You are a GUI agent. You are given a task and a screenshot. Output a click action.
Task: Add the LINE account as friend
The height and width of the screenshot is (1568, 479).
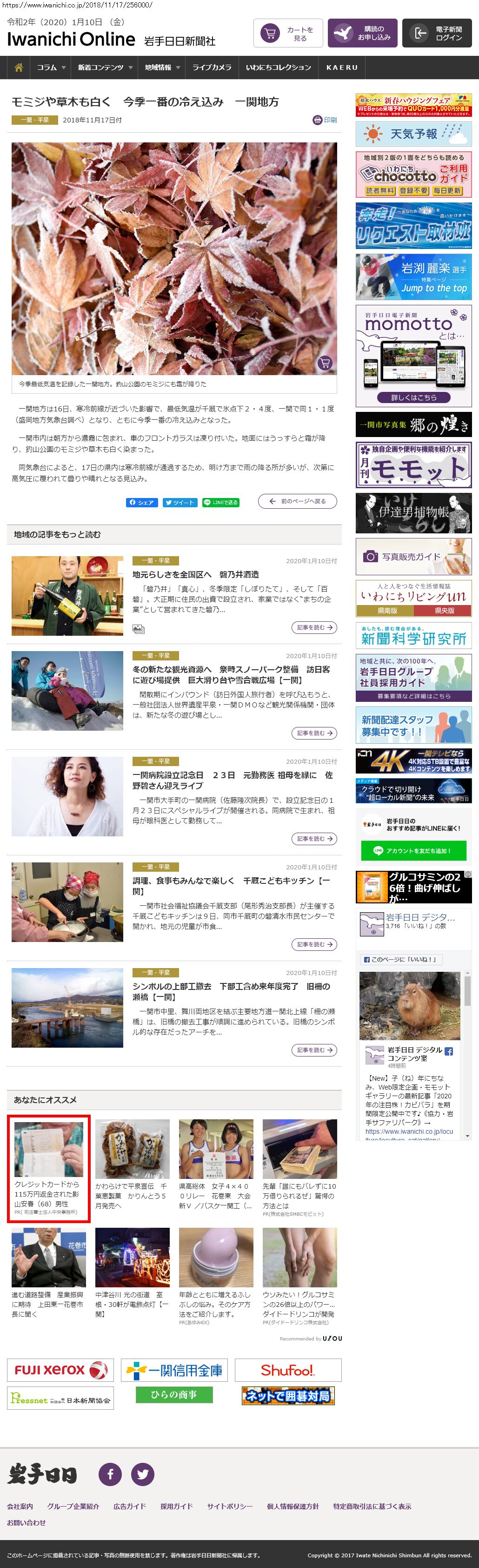point(413,850)
